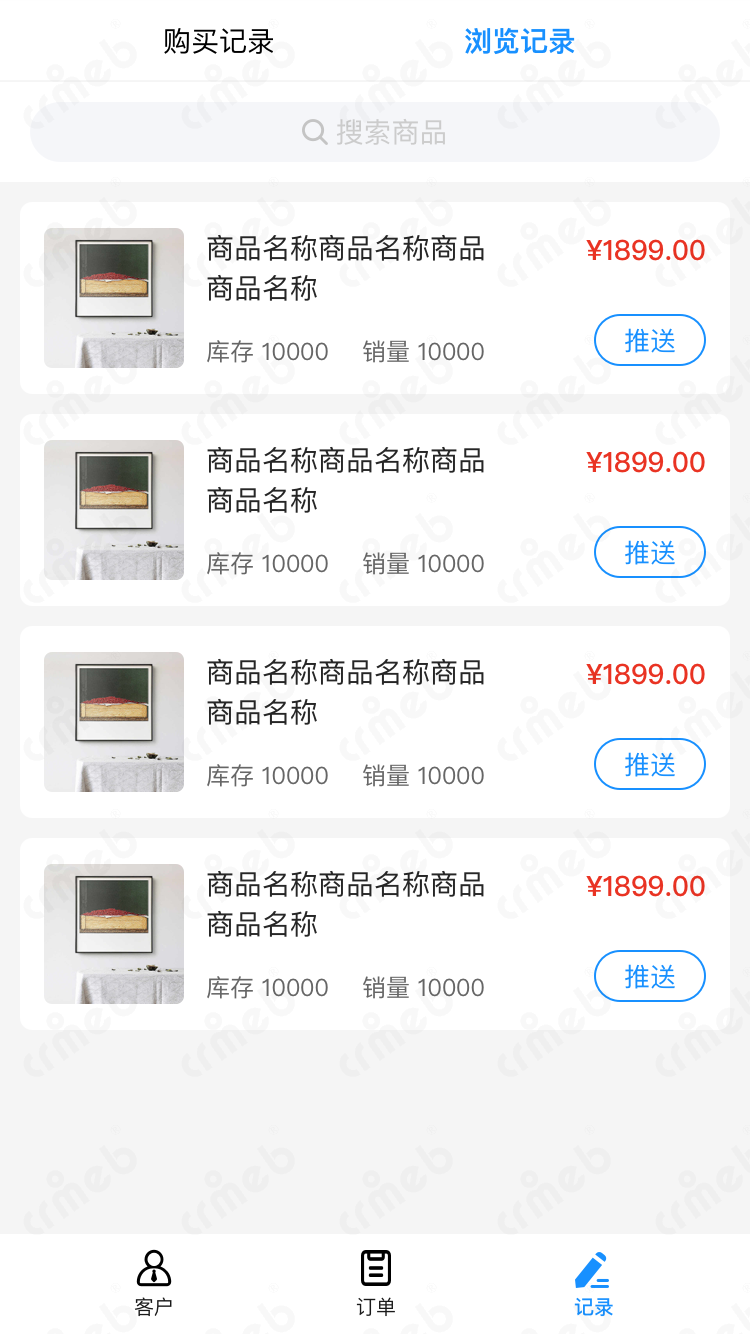
Task: Go to the 客户 bottom tab
Action: [154, 1282]
